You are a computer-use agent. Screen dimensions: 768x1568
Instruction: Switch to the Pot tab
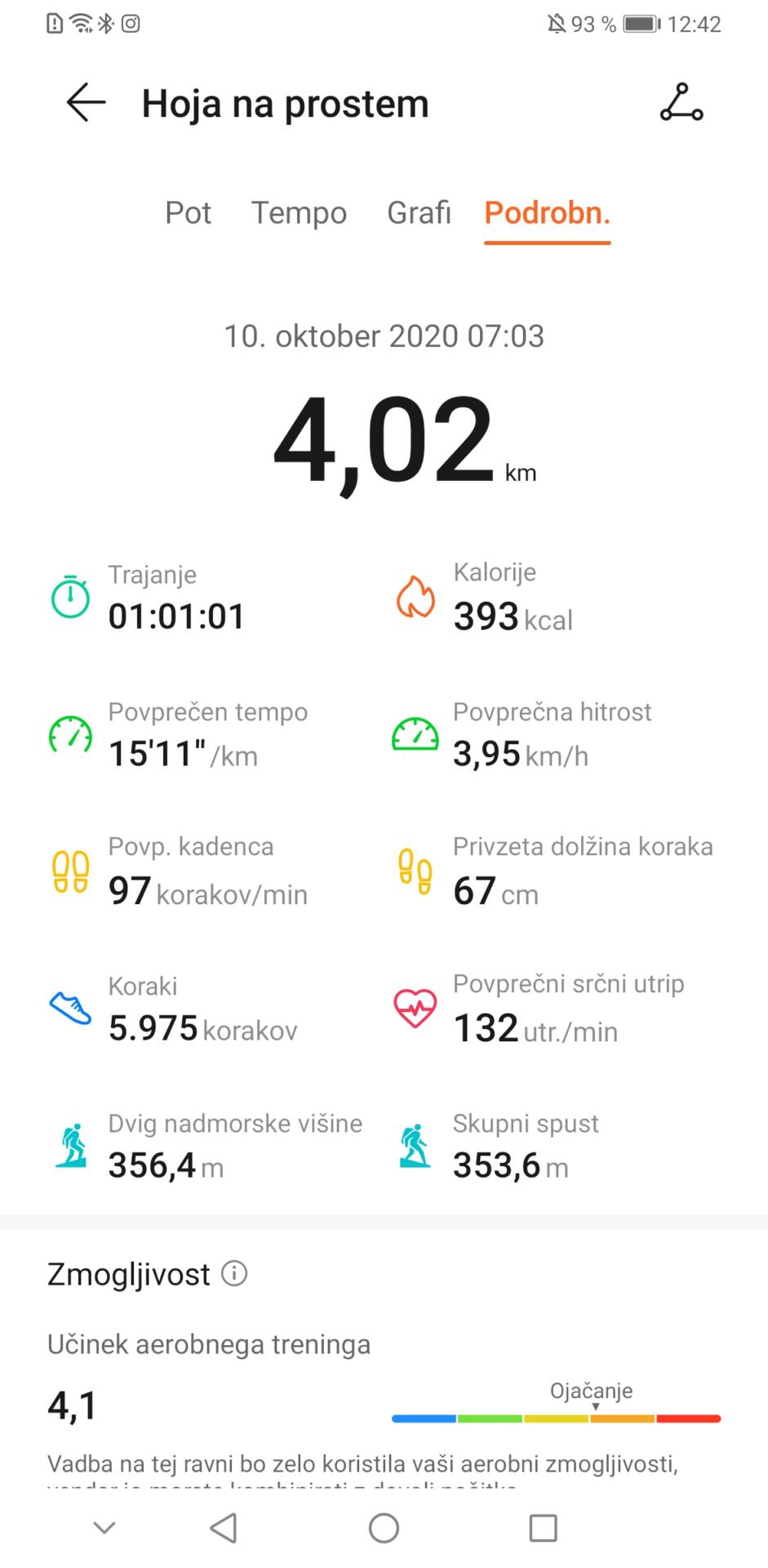[188, 212]
